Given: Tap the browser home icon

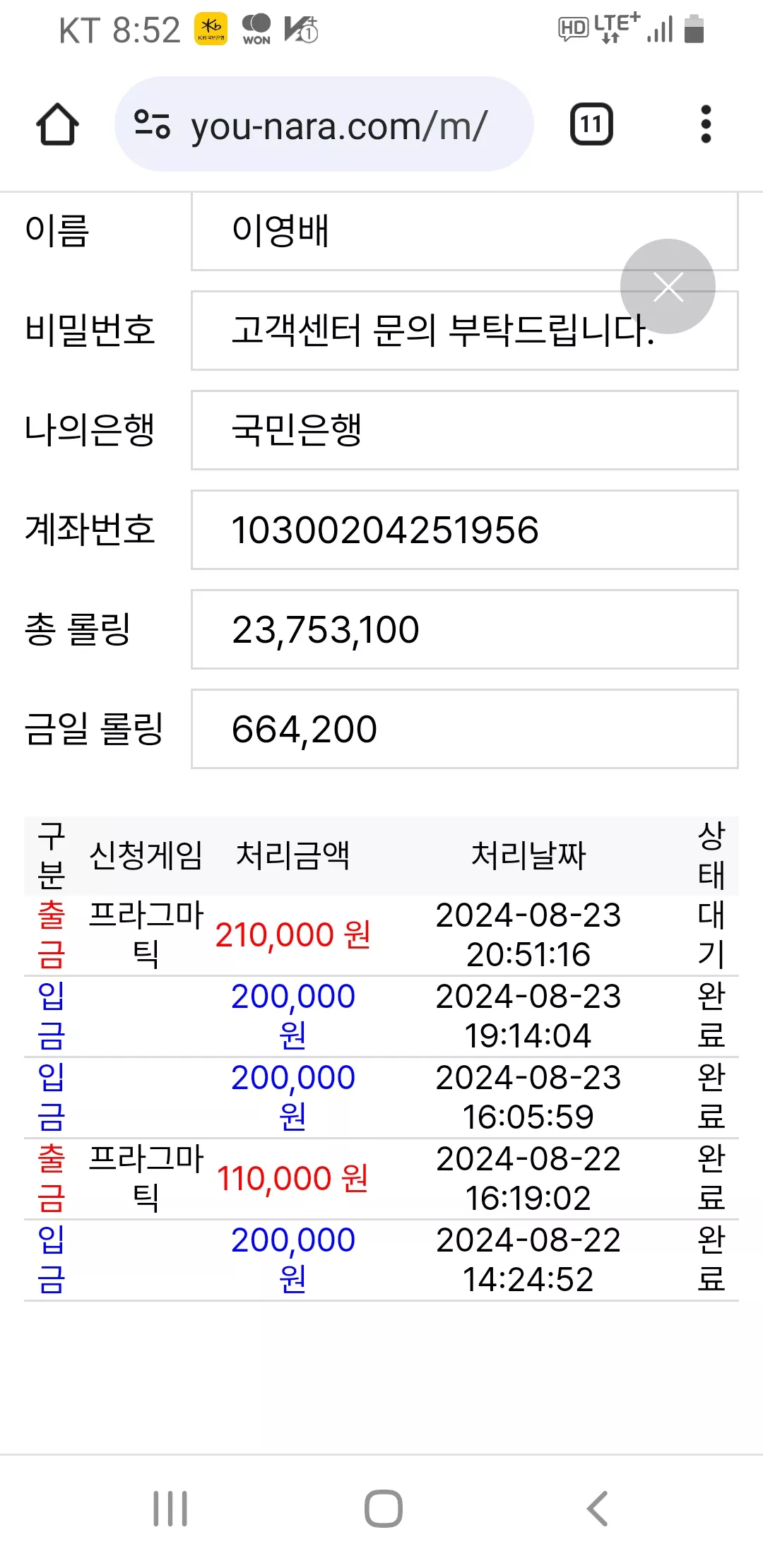Looking at the screenshot, I should [x=57, y=124].
